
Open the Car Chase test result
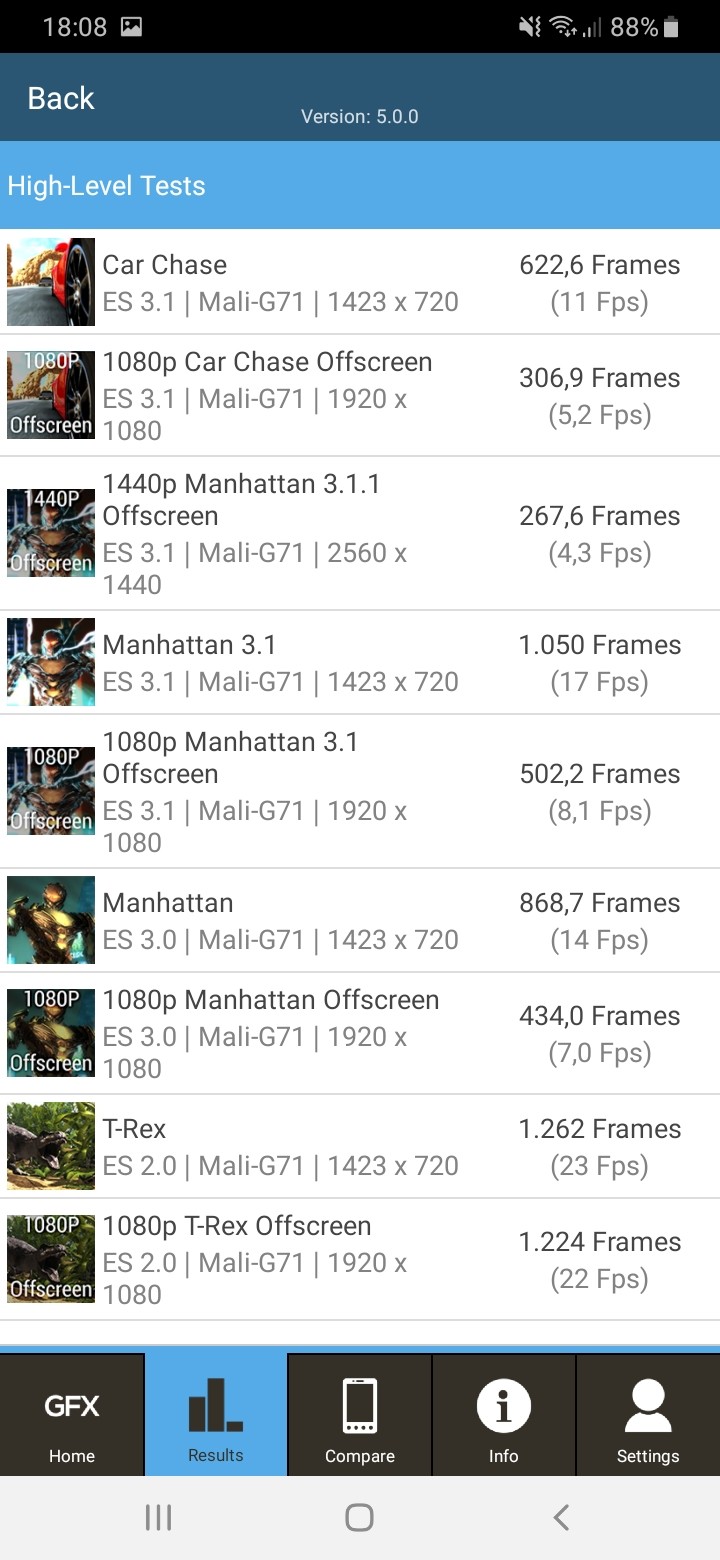tap(360, 282)
